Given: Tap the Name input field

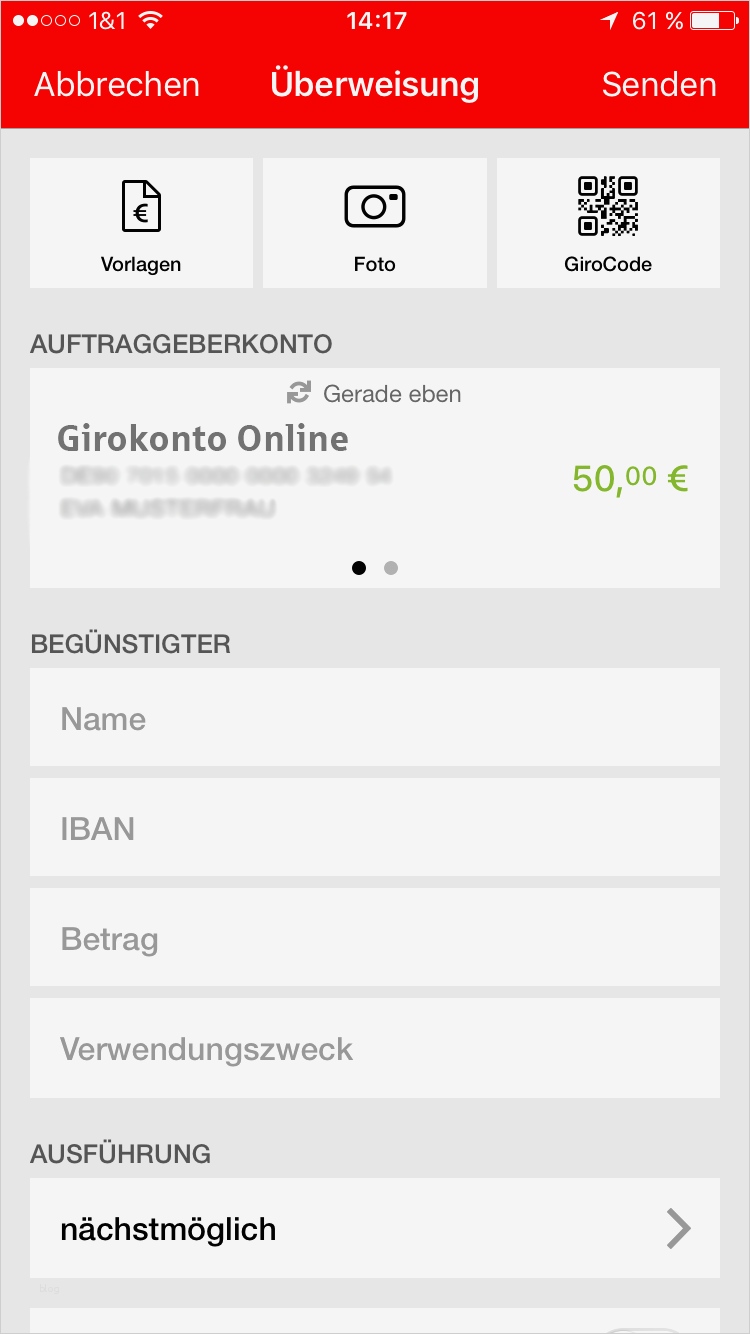Looking at the screenshot, I should [x=375, y=718].
